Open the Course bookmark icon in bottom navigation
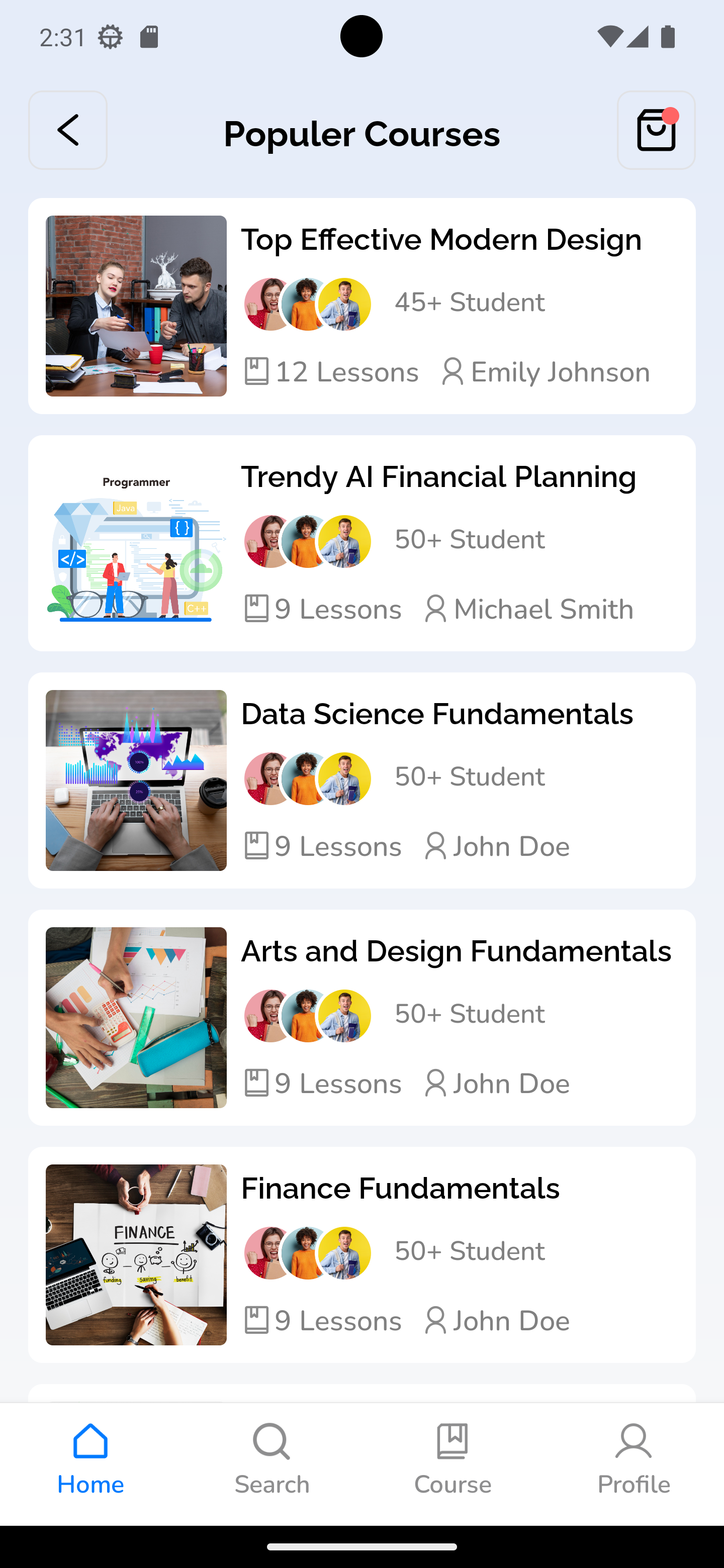 (x=452, y=1442)
